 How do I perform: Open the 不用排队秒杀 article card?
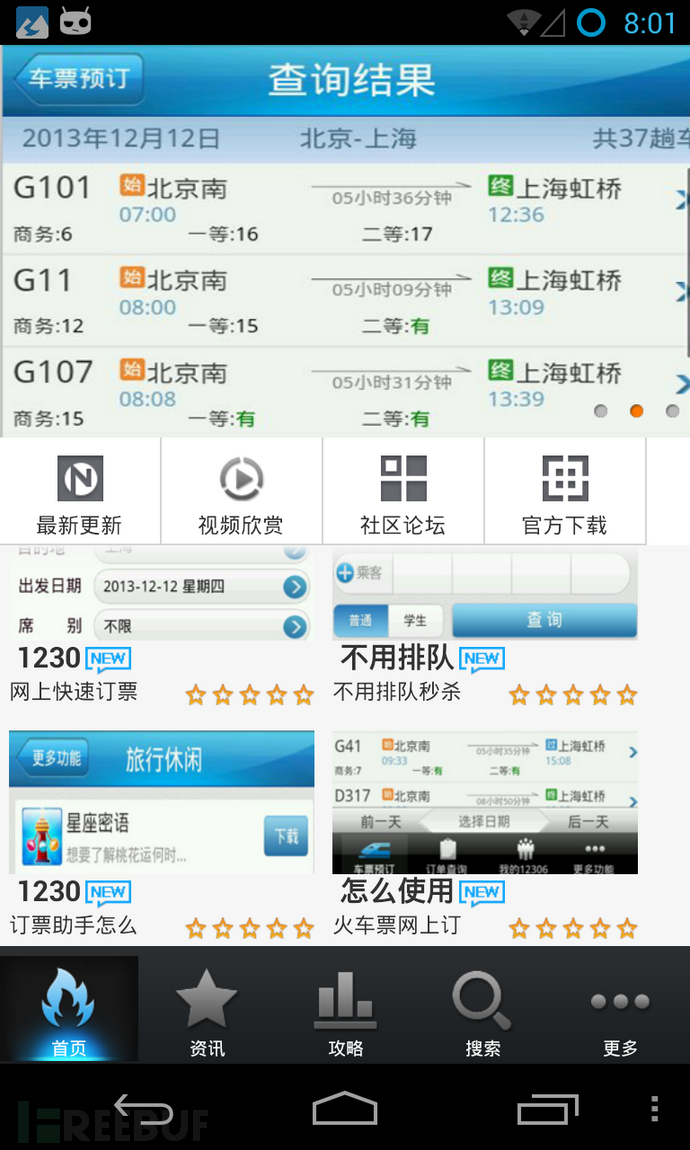tap(485, 627)
